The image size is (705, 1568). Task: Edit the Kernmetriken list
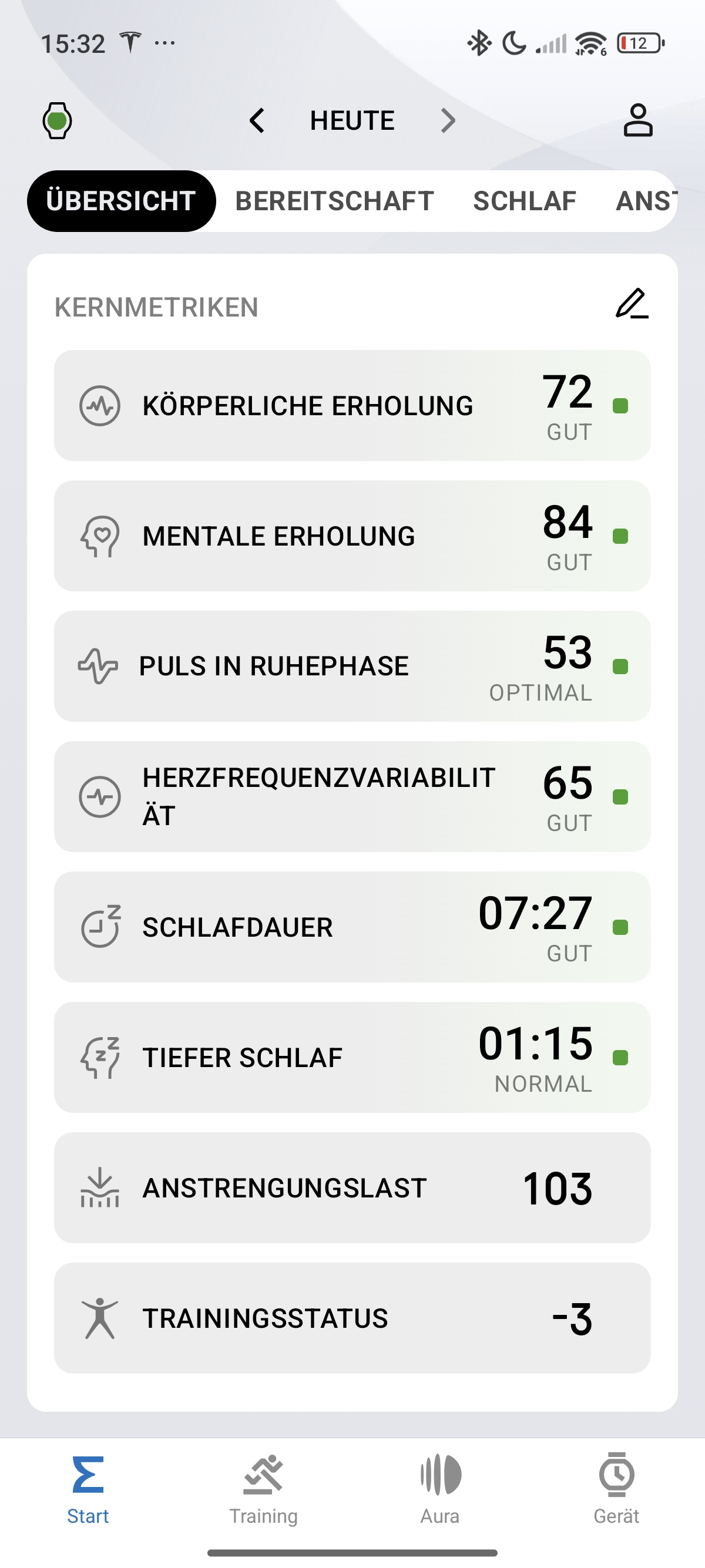point(632,304)
